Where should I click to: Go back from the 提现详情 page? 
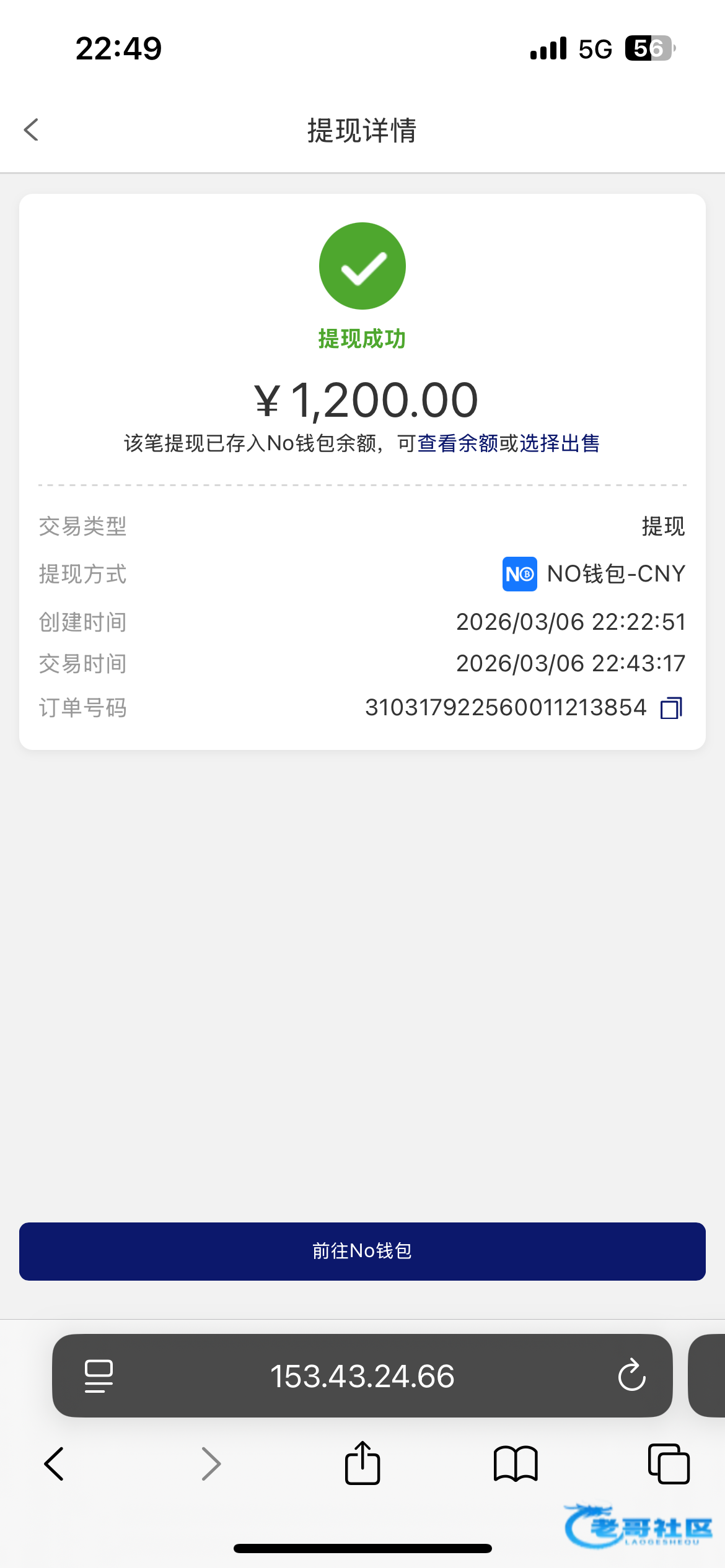click(x=32, y=130)
